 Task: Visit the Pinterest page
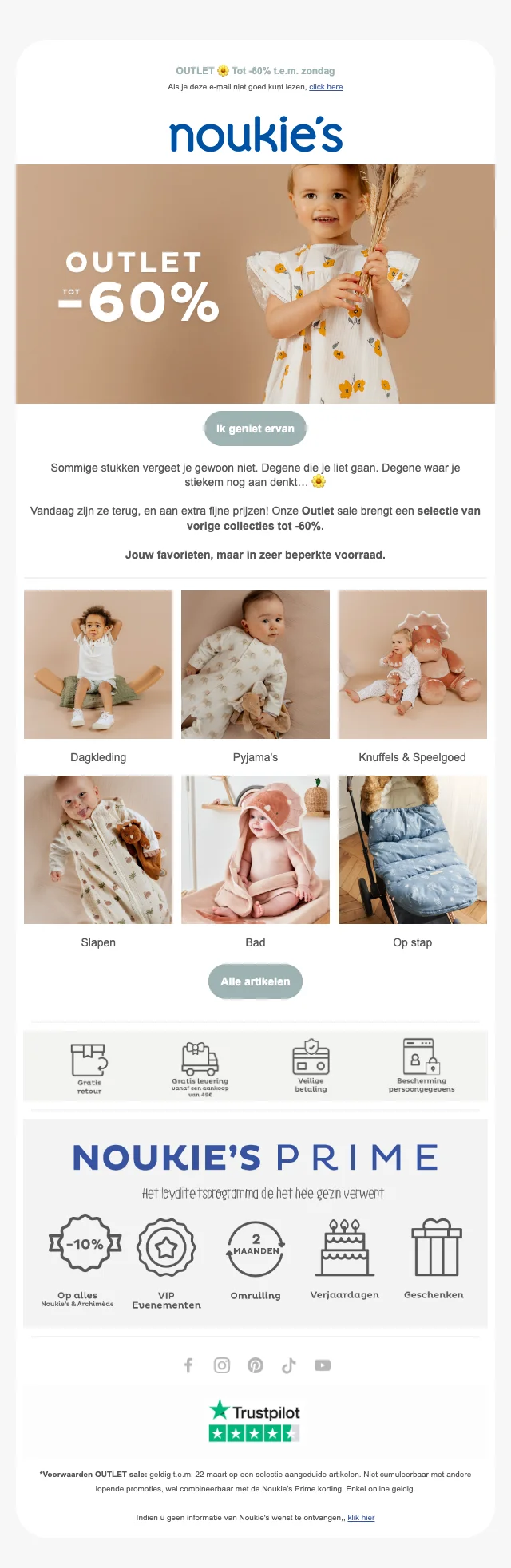tap(255, 1365)
